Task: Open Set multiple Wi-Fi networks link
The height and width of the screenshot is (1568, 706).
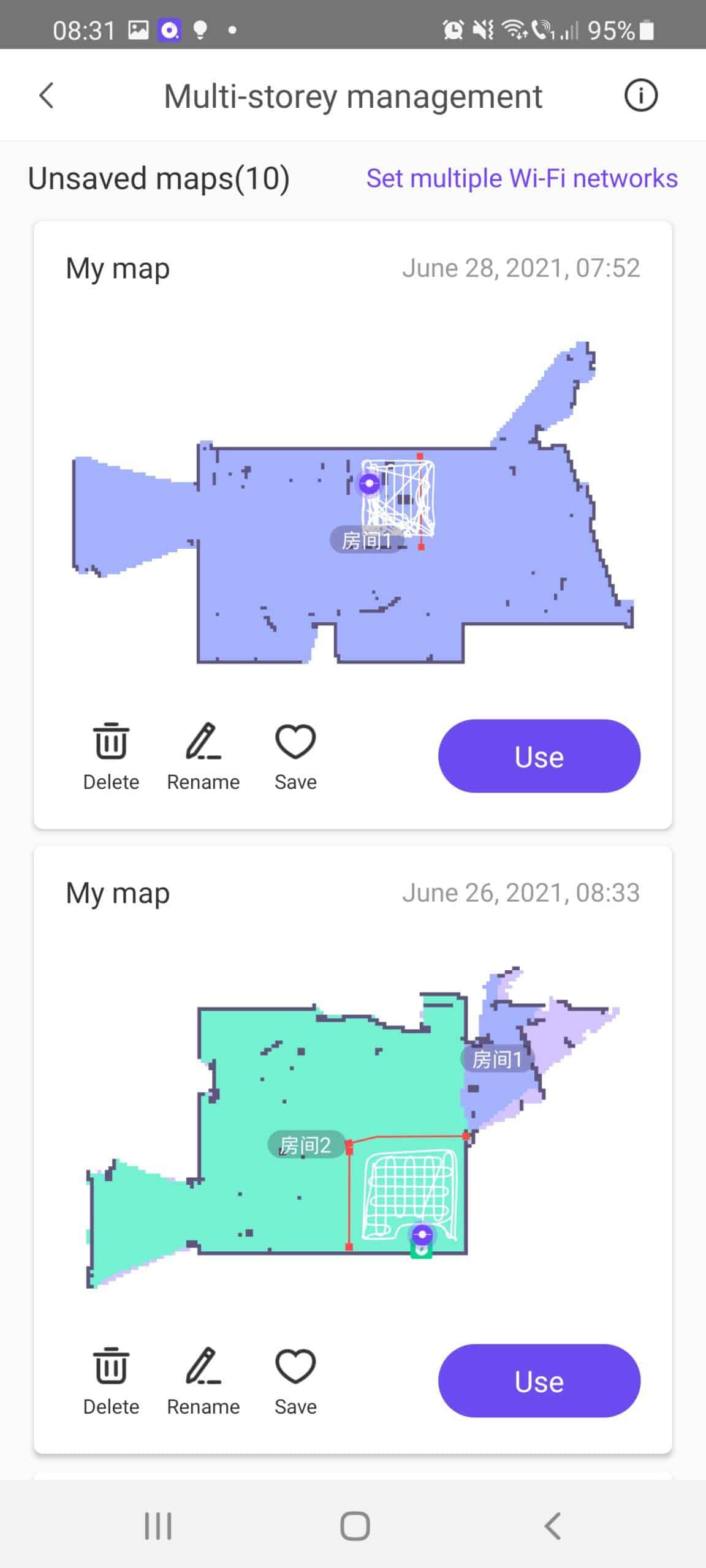Action: pos(522,178)
